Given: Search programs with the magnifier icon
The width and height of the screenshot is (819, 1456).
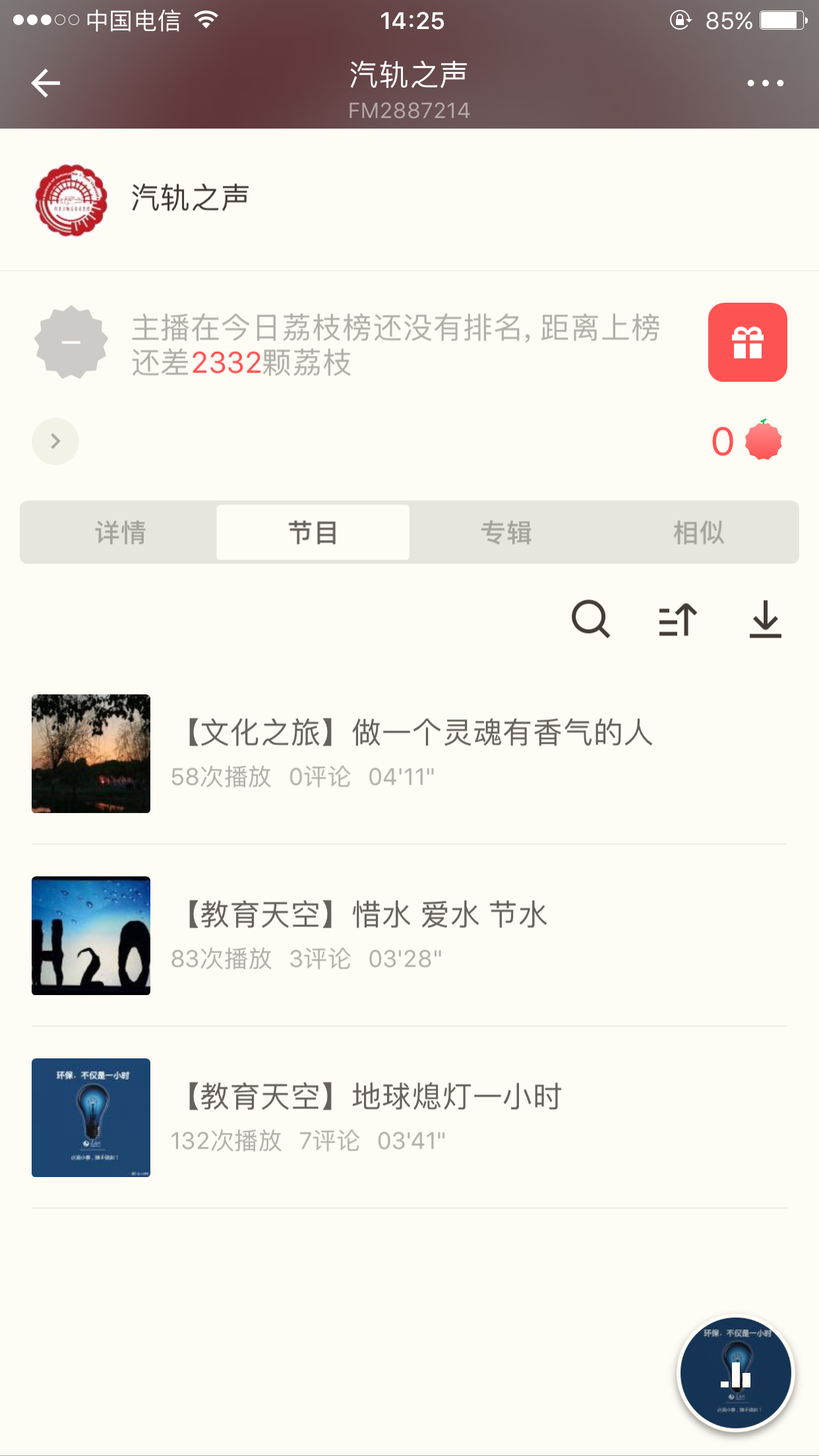Looking at the screenshot, I should [590, 619].
